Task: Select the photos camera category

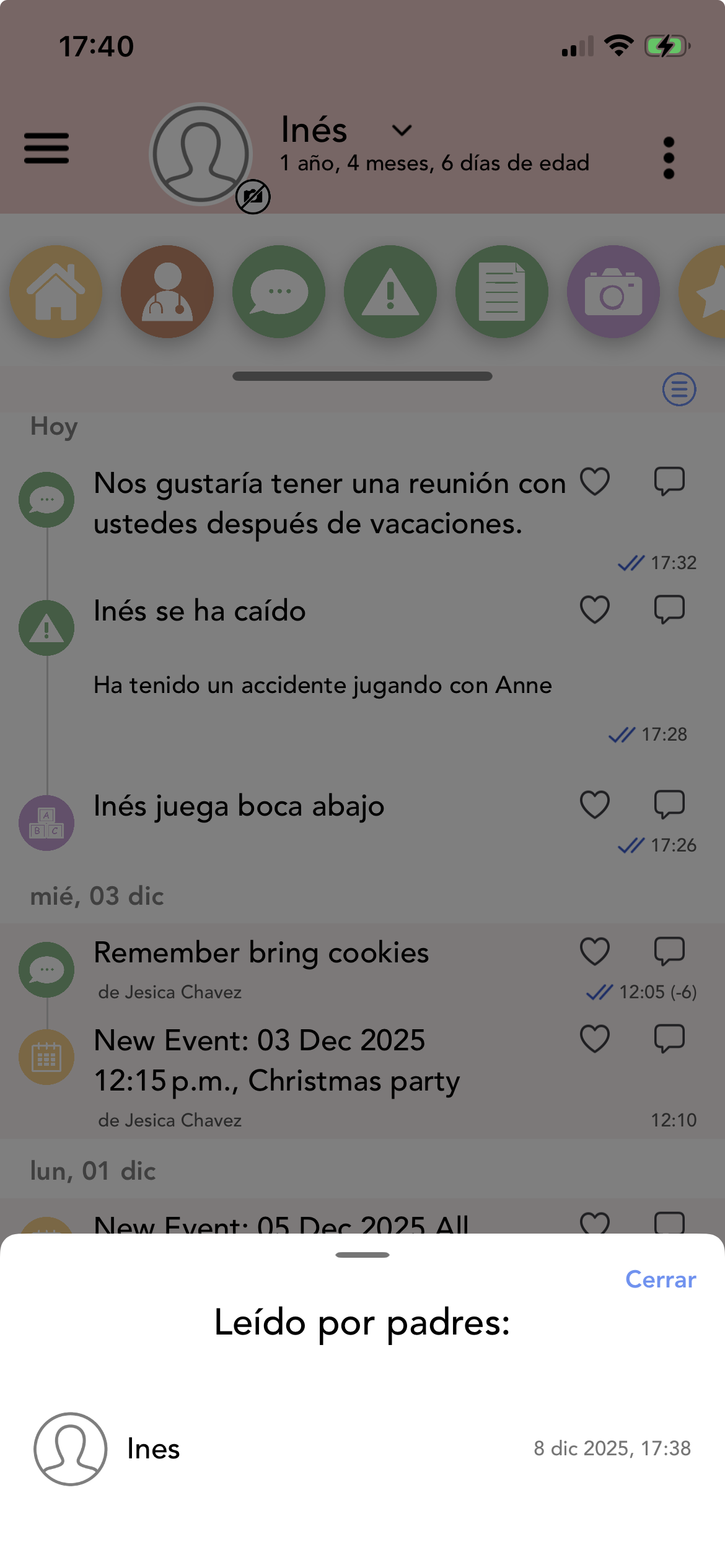Action: pyautogui.click(x=613, y=292)
